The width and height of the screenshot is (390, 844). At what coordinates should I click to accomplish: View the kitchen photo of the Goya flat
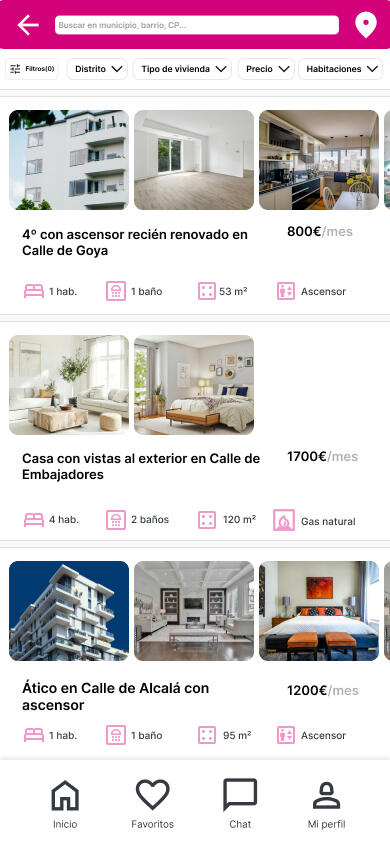tap(319, 160)
